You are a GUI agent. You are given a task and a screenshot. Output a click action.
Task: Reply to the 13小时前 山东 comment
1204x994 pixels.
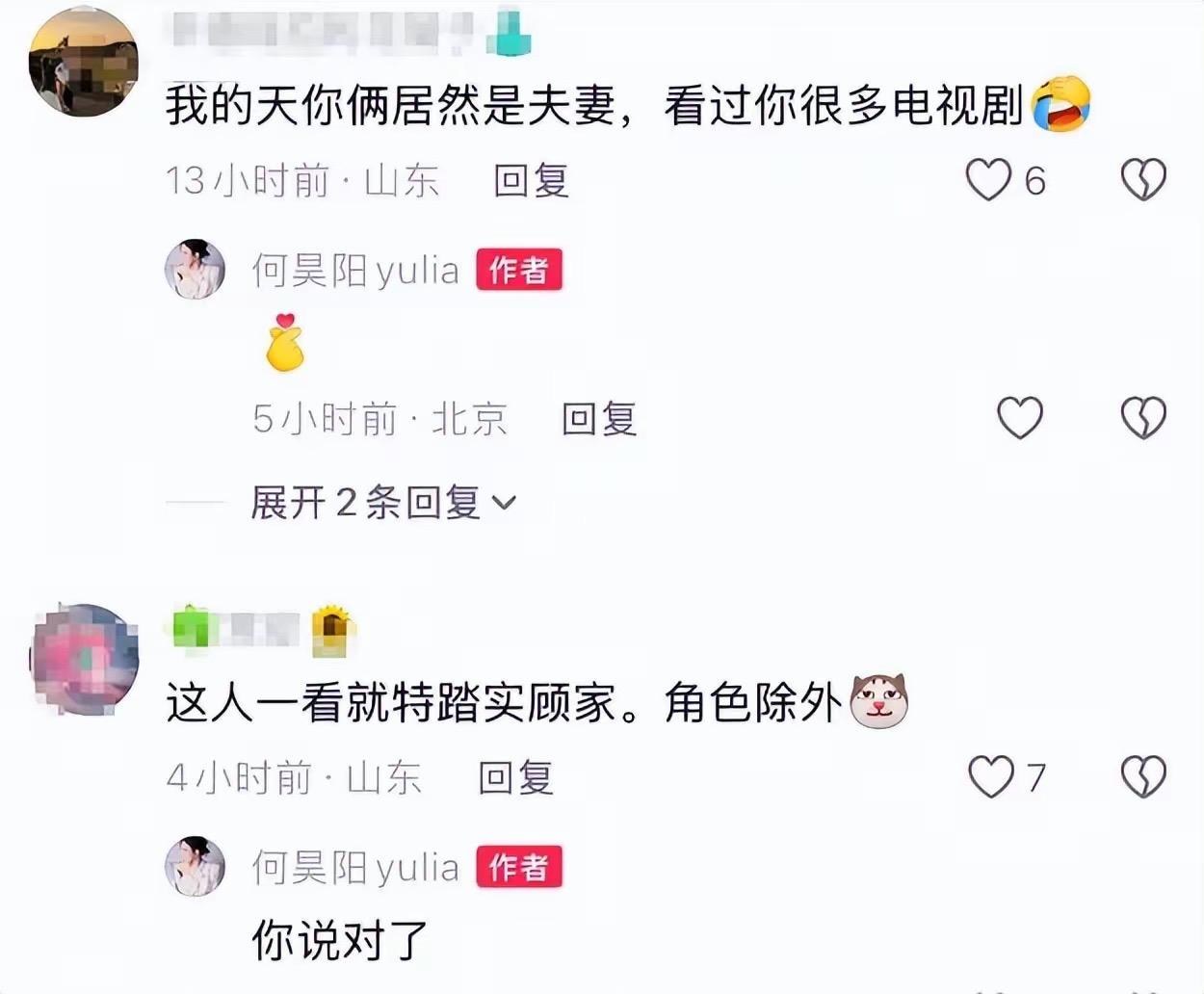click(531, 181)
